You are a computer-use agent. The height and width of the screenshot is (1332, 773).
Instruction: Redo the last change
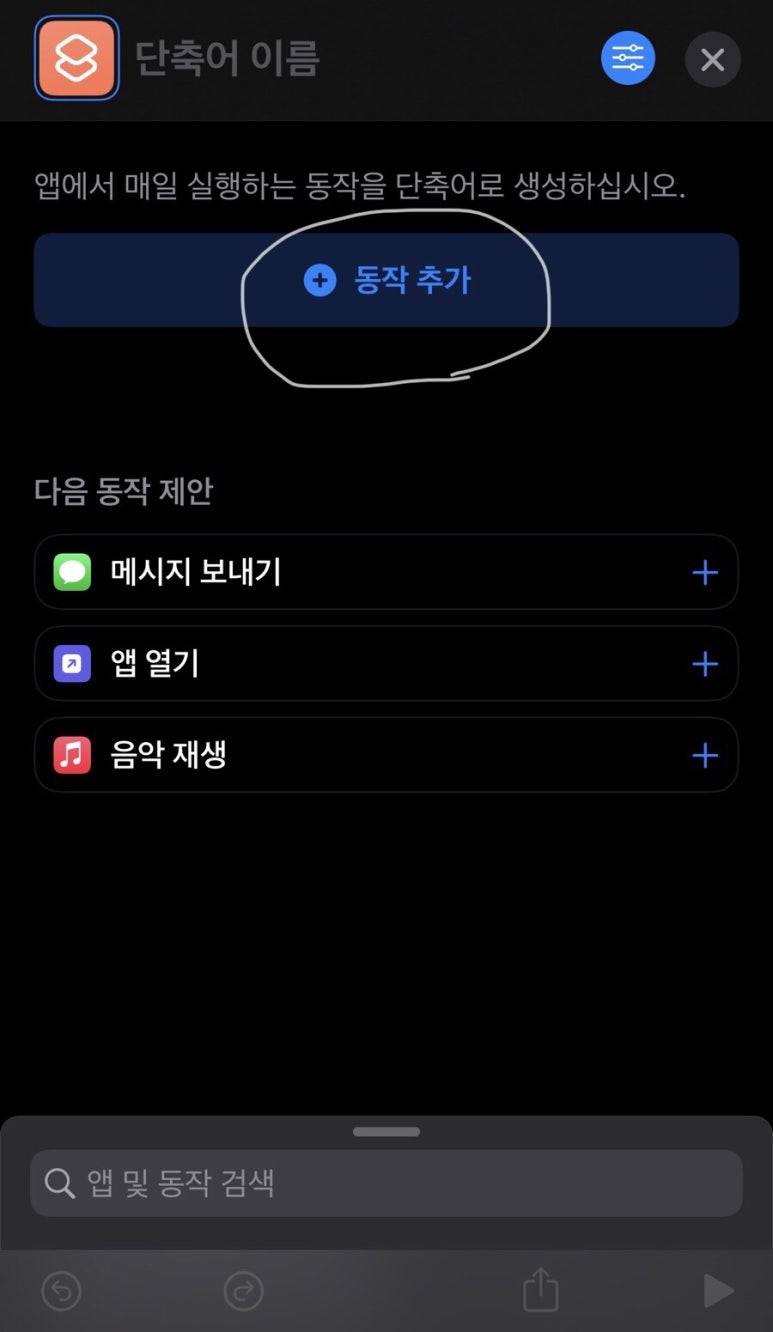click(x=243, y=1292)
